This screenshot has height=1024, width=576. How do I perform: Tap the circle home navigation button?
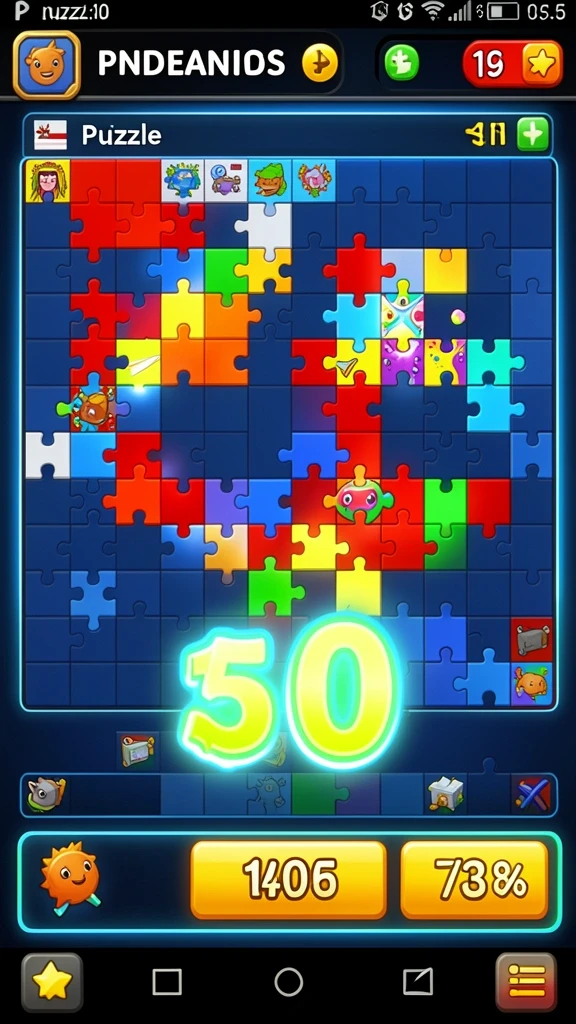[289, 982]
